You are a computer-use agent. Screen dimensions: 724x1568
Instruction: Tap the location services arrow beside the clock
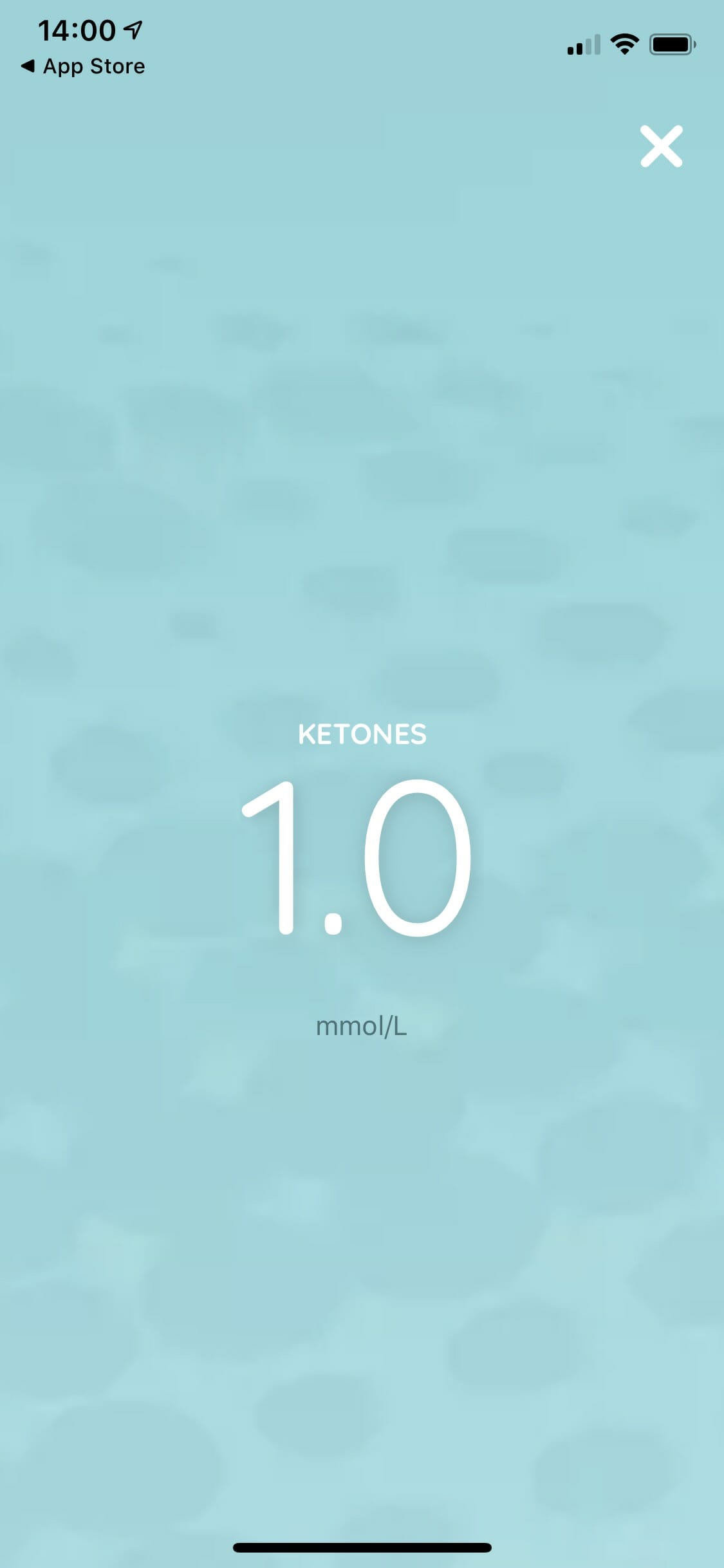(x=133, y=28)
